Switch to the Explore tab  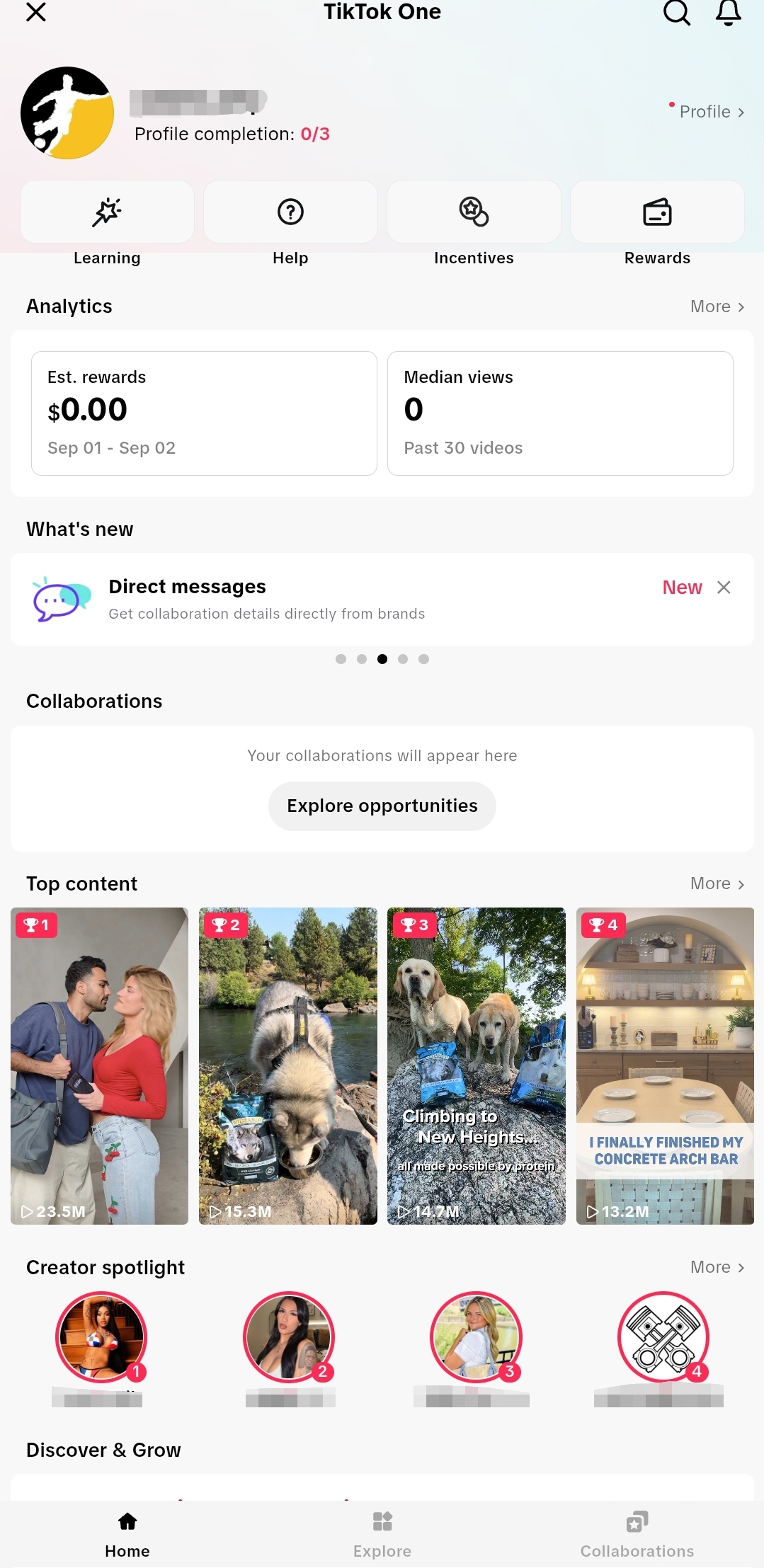pos(382,1535)
